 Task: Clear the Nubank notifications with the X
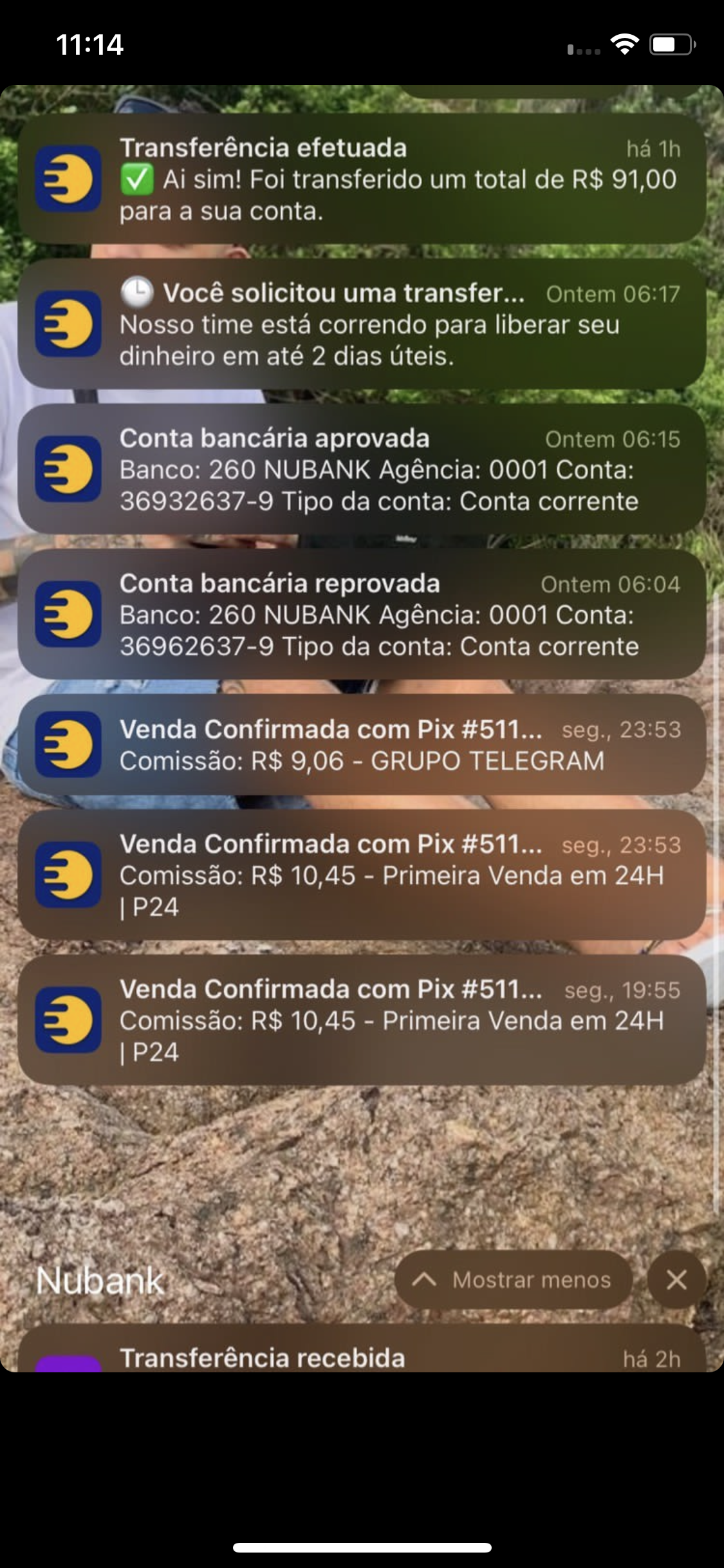(676, 1280)
